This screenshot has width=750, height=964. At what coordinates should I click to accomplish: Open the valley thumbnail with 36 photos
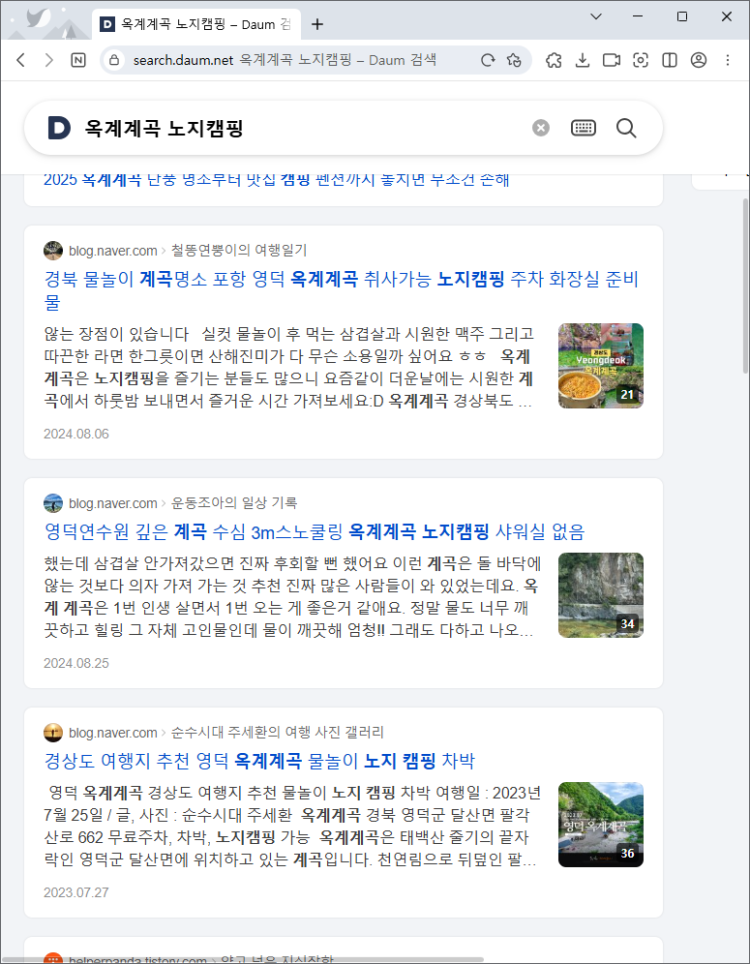click(x=600, y=824)
